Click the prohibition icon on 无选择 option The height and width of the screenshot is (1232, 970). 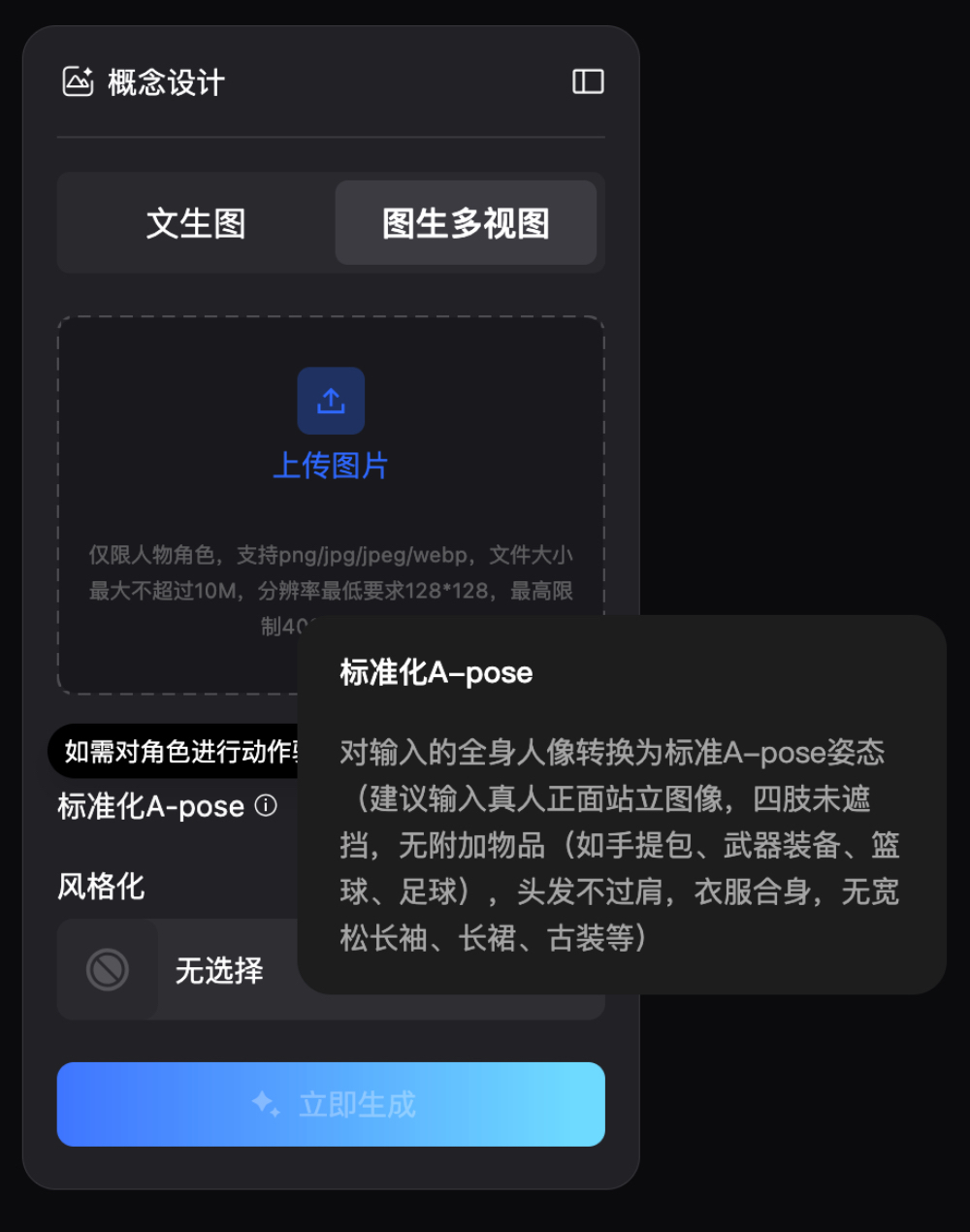pos(107,969)
